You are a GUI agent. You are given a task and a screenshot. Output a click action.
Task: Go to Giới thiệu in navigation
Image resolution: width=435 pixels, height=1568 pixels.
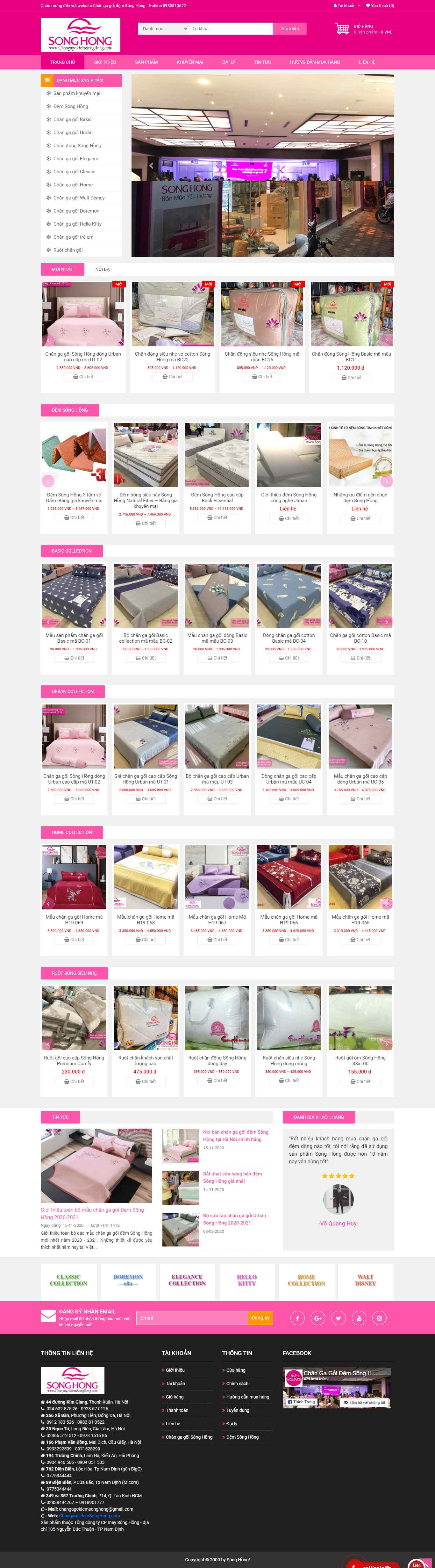105,62
